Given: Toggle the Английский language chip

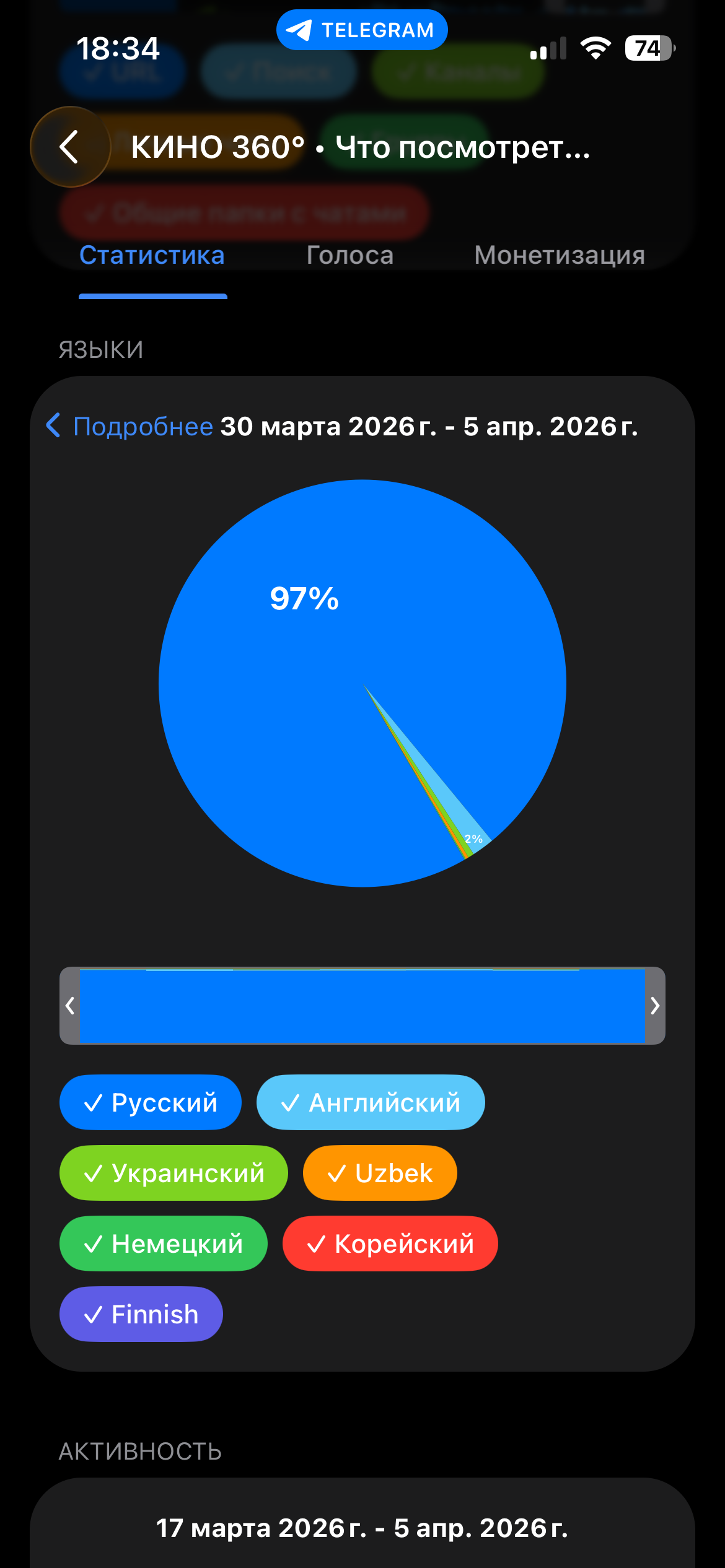Looking at the screenshot, I should point(371,1103).
